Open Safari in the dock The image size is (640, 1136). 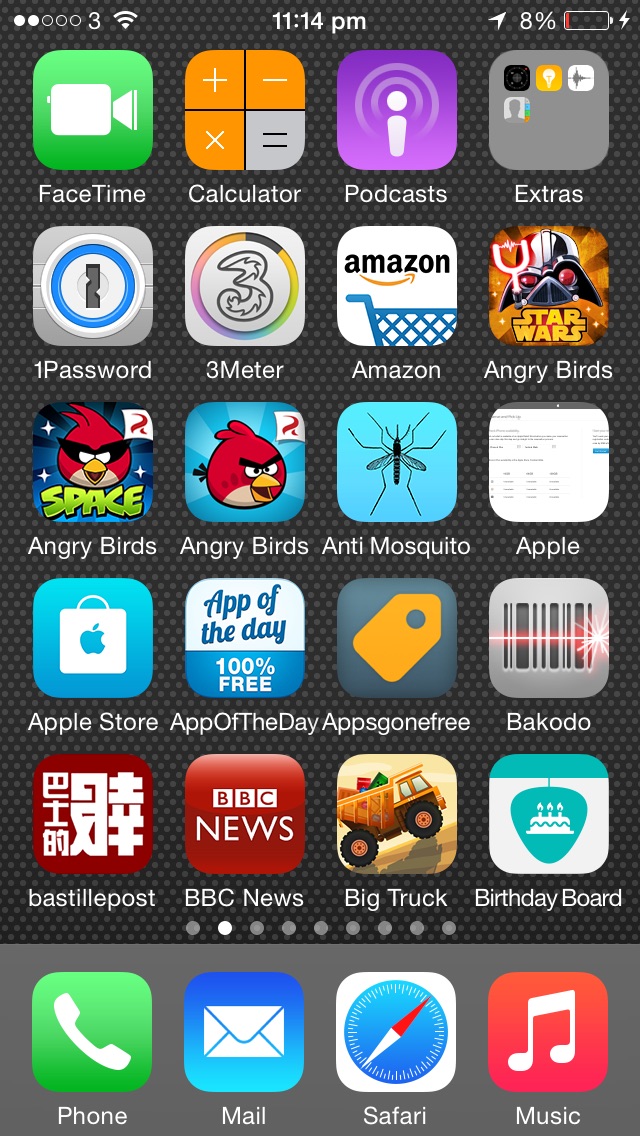397,1032
